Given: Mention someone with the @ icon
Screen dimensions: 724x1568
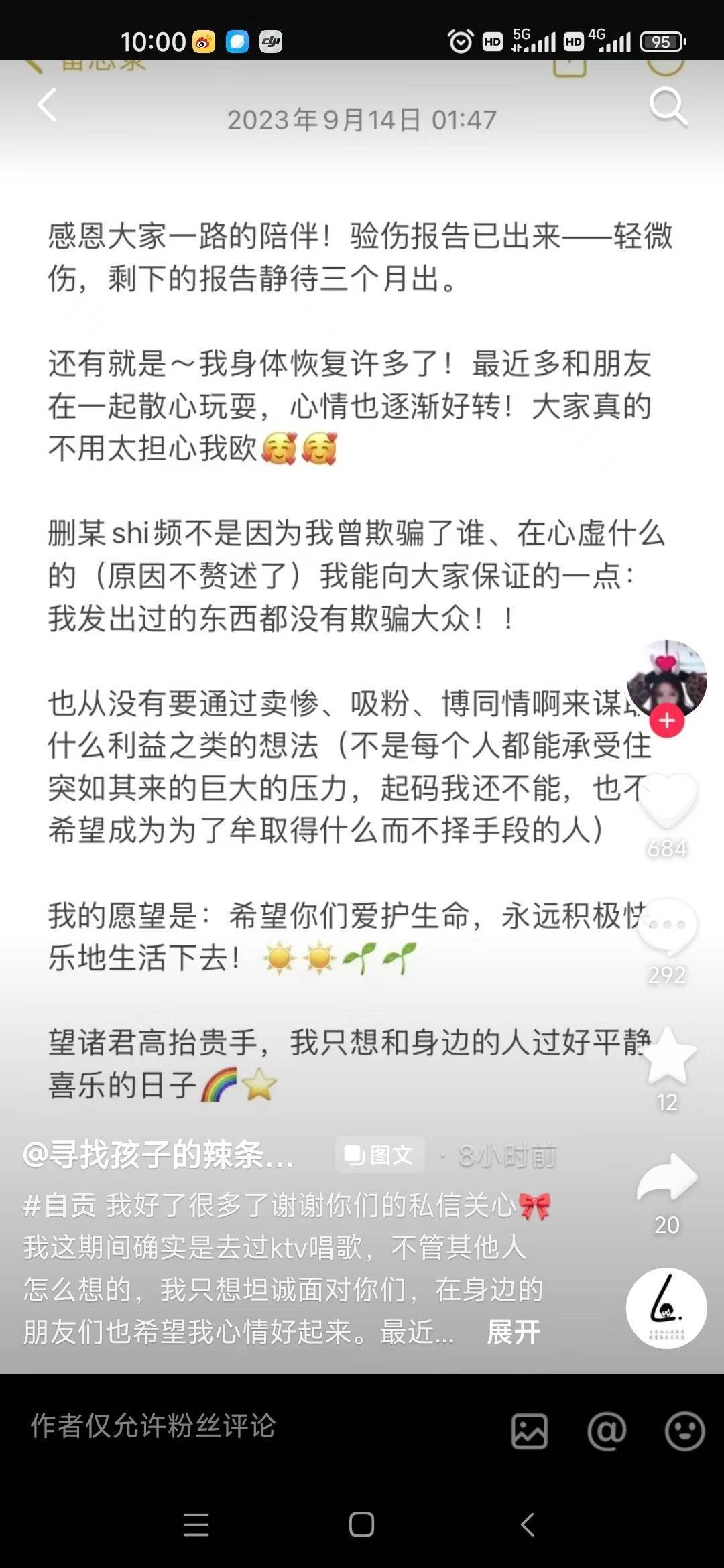Looking at the screenshot, I should (x=607, y=1431).
